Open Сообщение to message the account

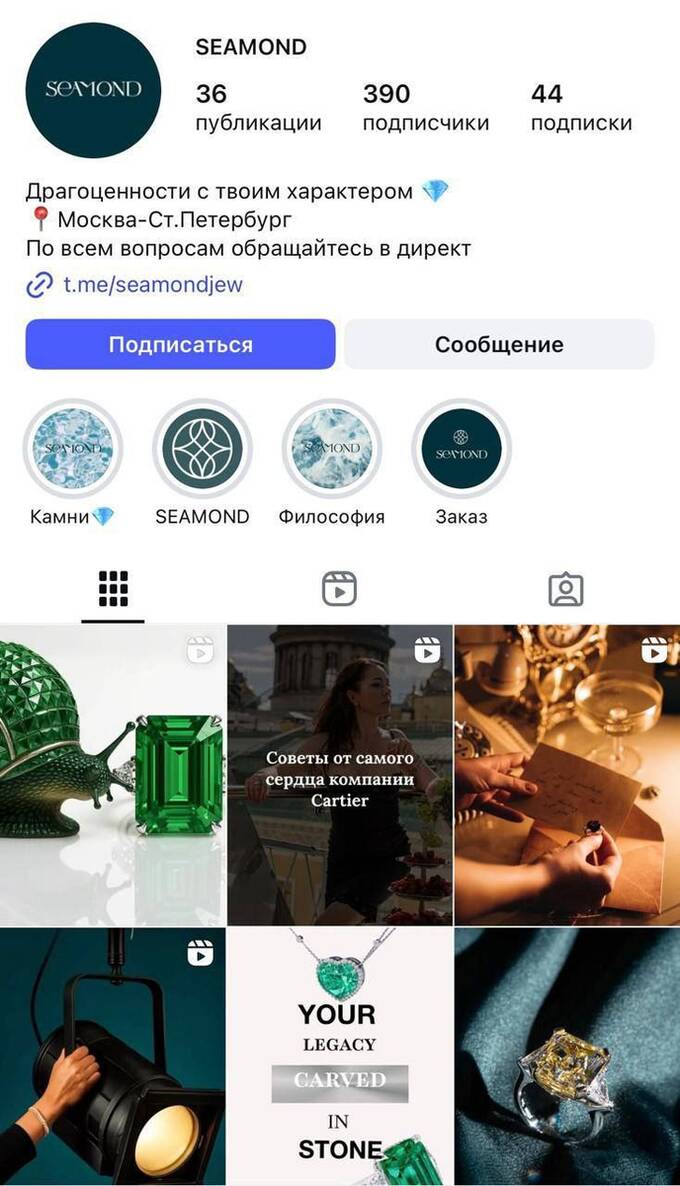(x=499, y=344)
